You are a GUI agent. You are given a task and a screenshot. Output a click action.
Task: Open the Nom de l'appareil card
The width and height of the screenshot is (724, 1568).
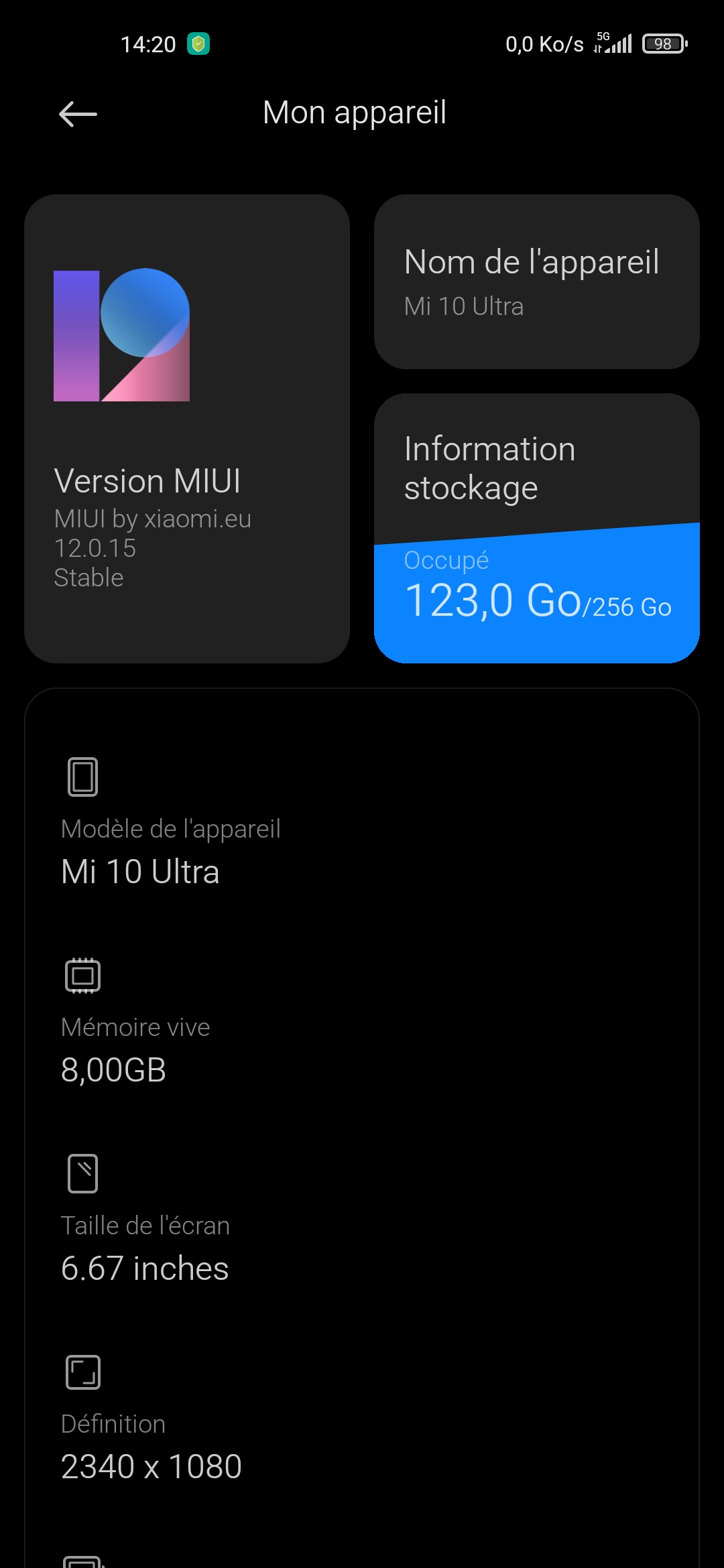pyautogui.click(x=536, y=281)
